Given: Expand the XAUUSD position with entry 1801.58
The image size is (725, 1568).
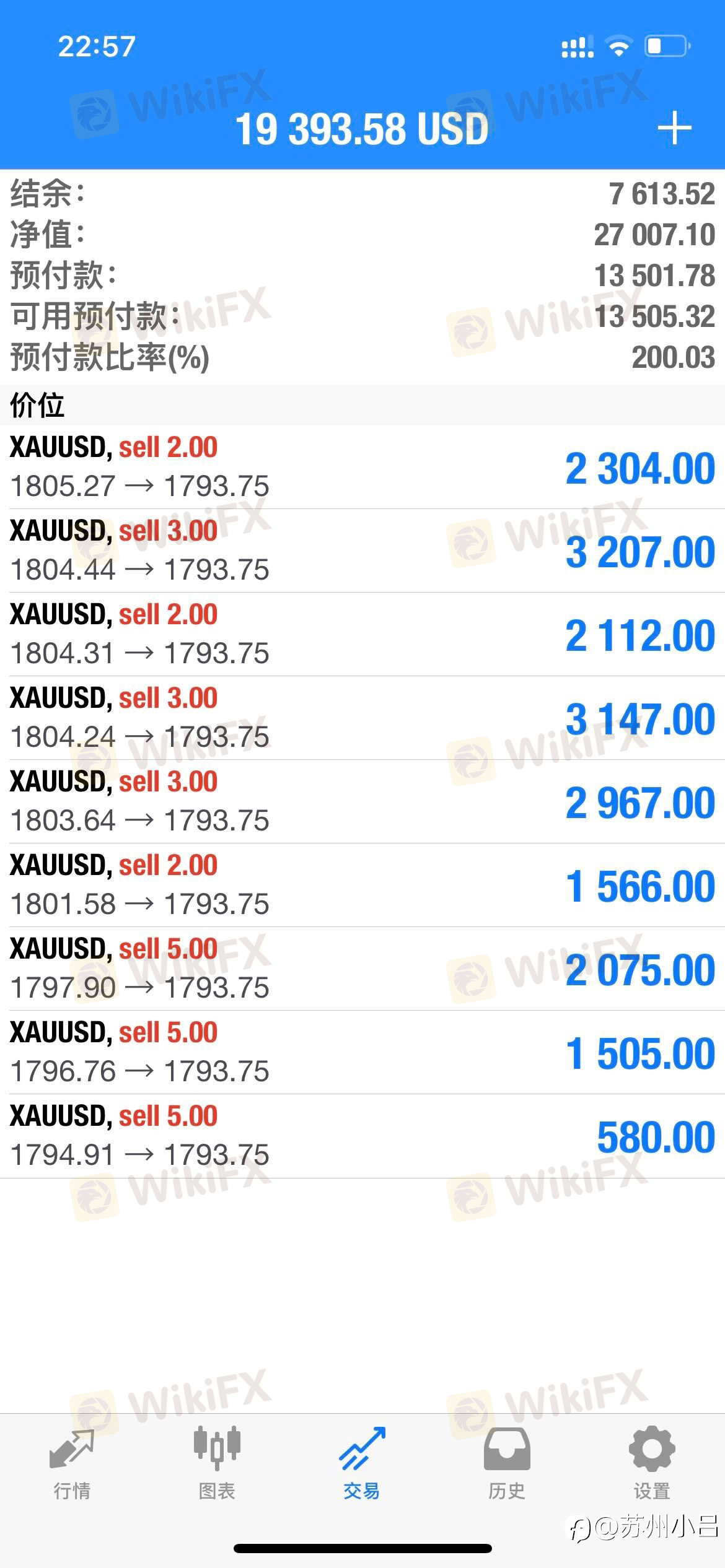Looking at the screenshot, I should click(362, 885).
